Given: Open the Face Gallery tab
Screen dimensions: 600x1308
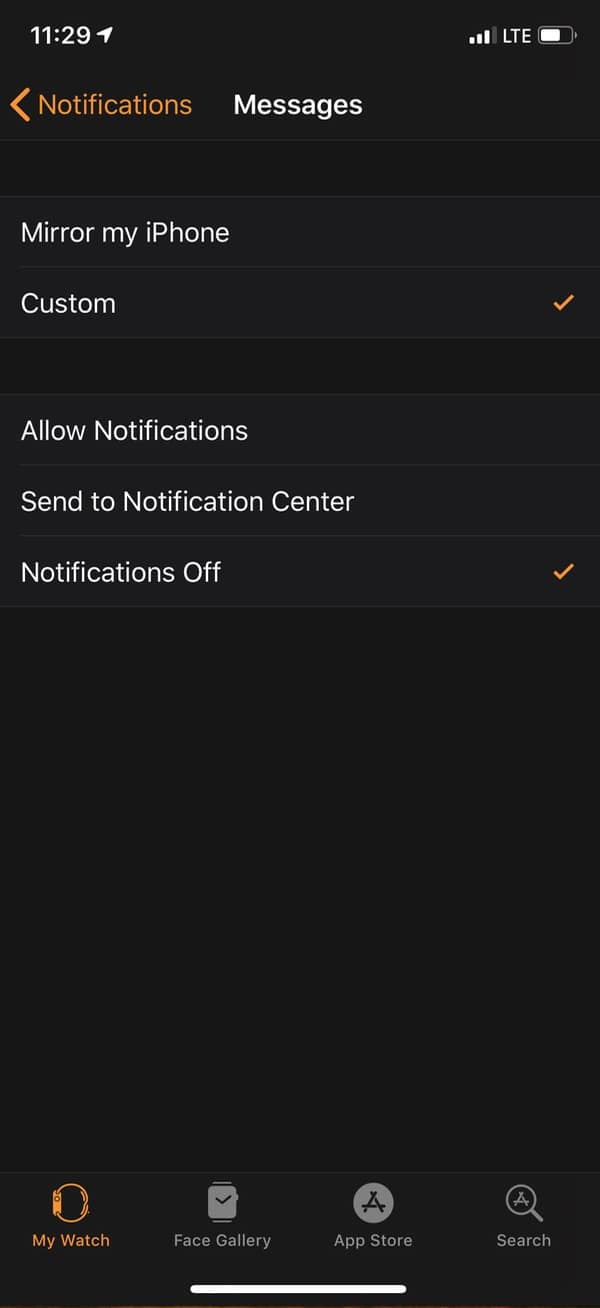Looking at the screenshot, I should coord(222,1215).
